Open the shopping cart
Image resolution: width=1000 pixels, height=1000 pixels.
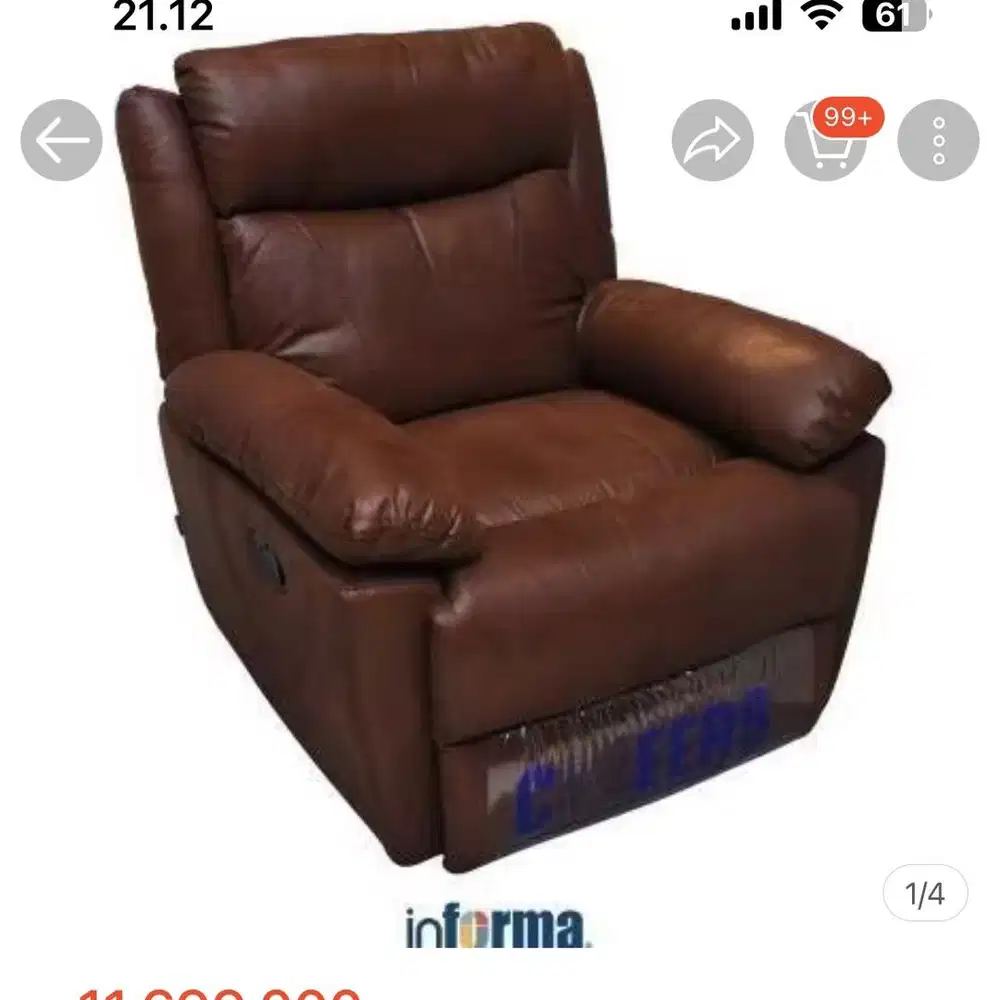(825, 142)
